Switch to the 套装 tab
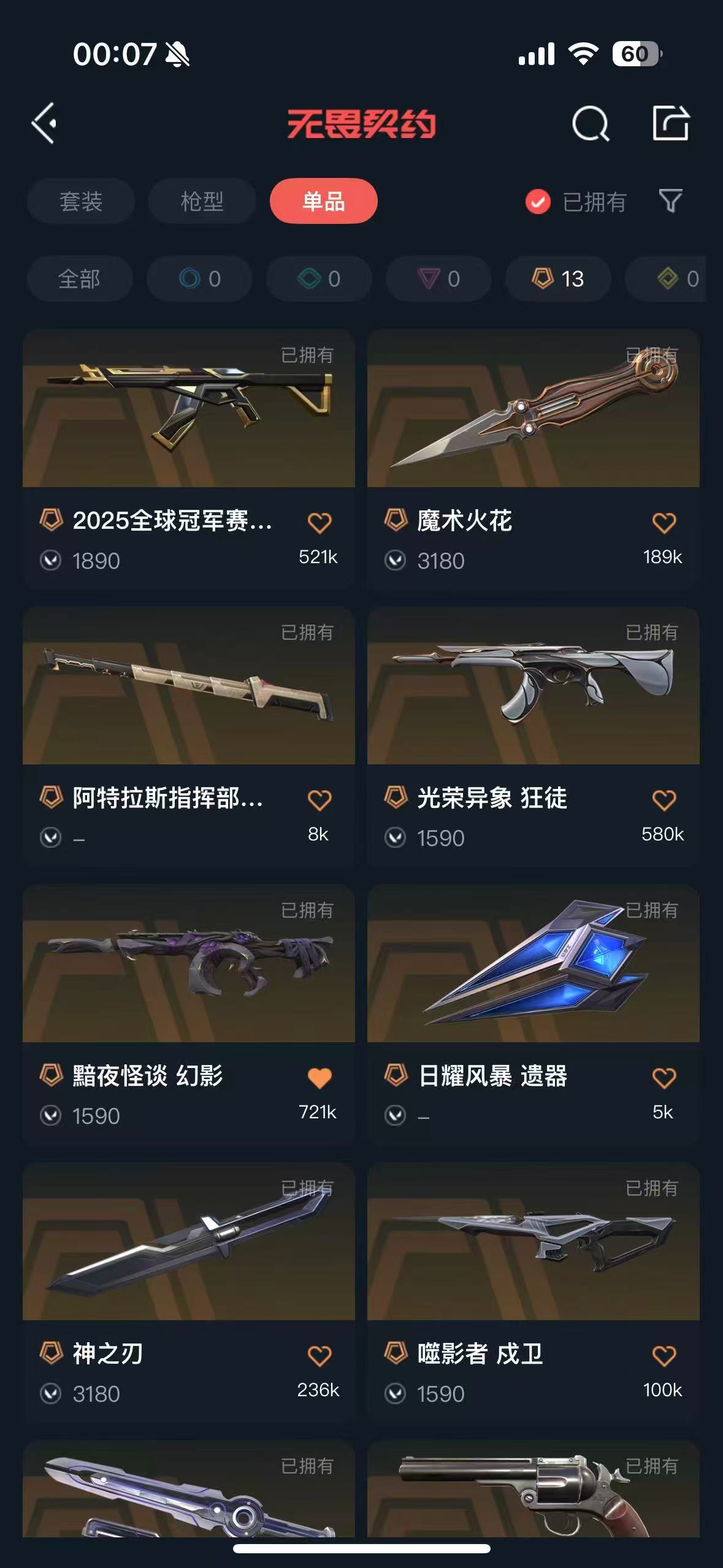This screenshot has width=723, height=1568. 80,201
